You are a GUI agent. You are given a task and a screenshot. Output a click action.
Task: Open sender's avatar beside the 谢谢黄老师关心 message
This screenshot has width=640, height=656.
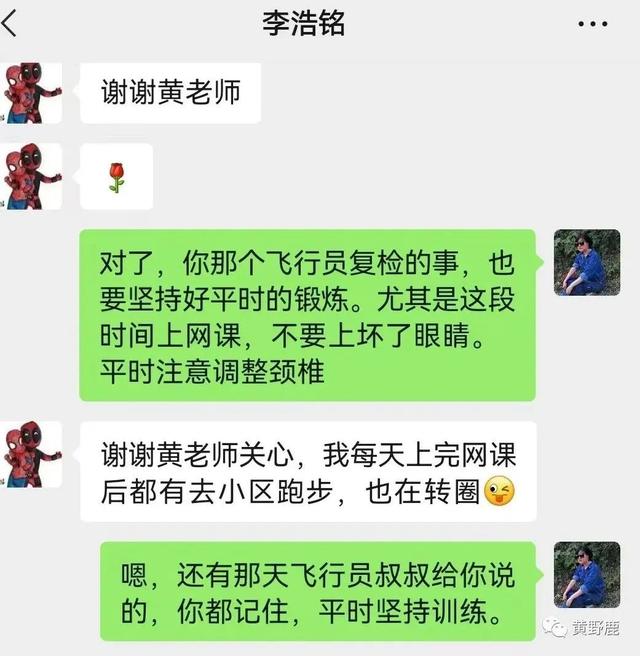[33, 454]
